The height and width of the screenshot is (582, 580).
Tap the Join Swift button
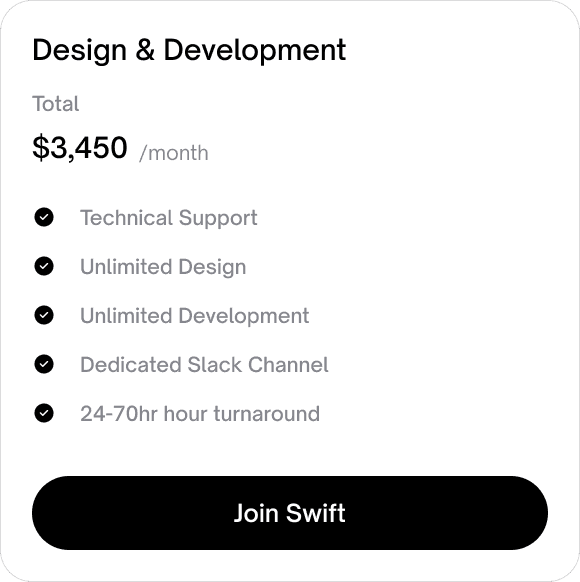290,513
